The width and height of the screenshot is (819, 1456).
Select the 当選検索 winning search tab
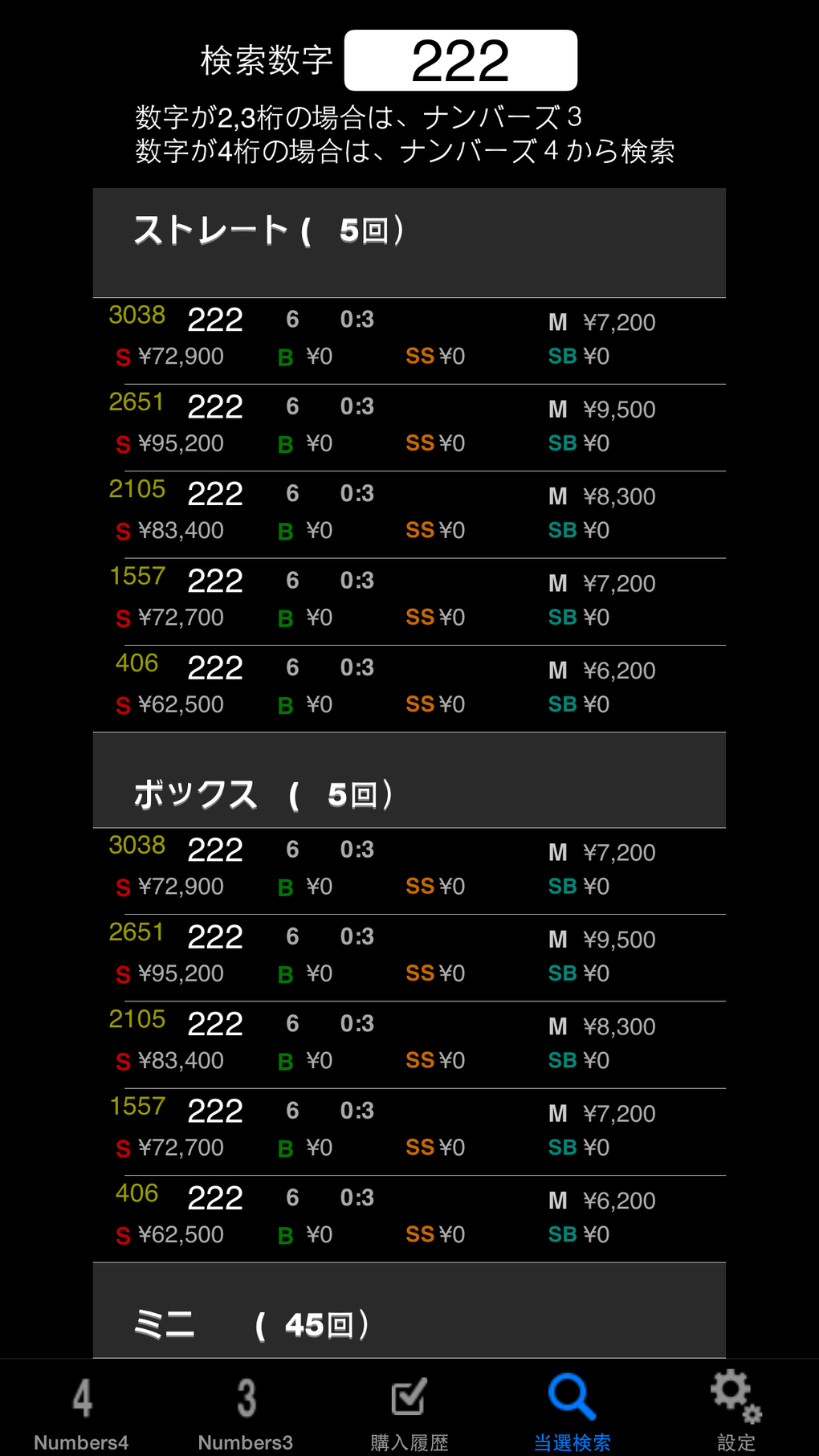(x=572, y=1411)
